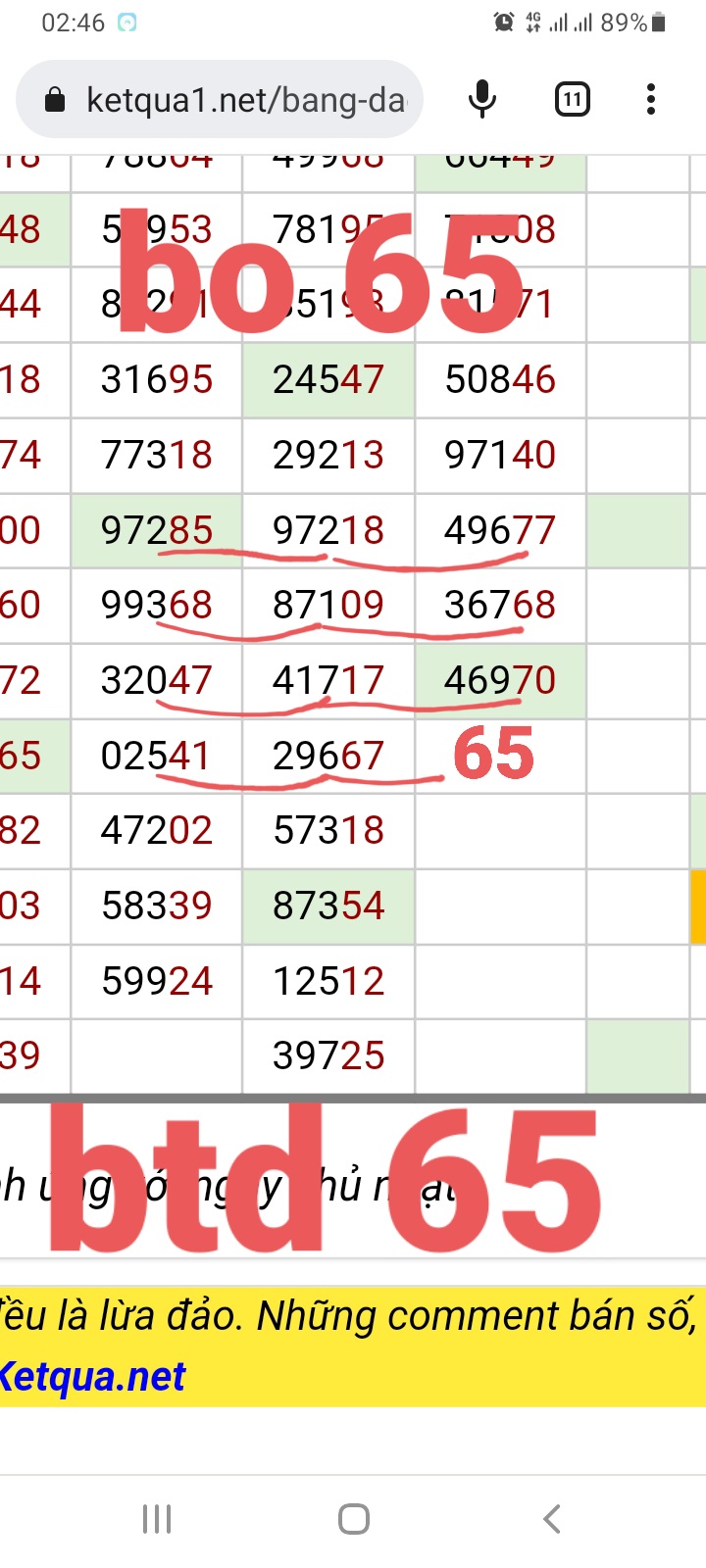Open the Chrome overflow menu
Image resolution: width=706 pixels, height=1568 pixels.
click(x=651, y=99)
